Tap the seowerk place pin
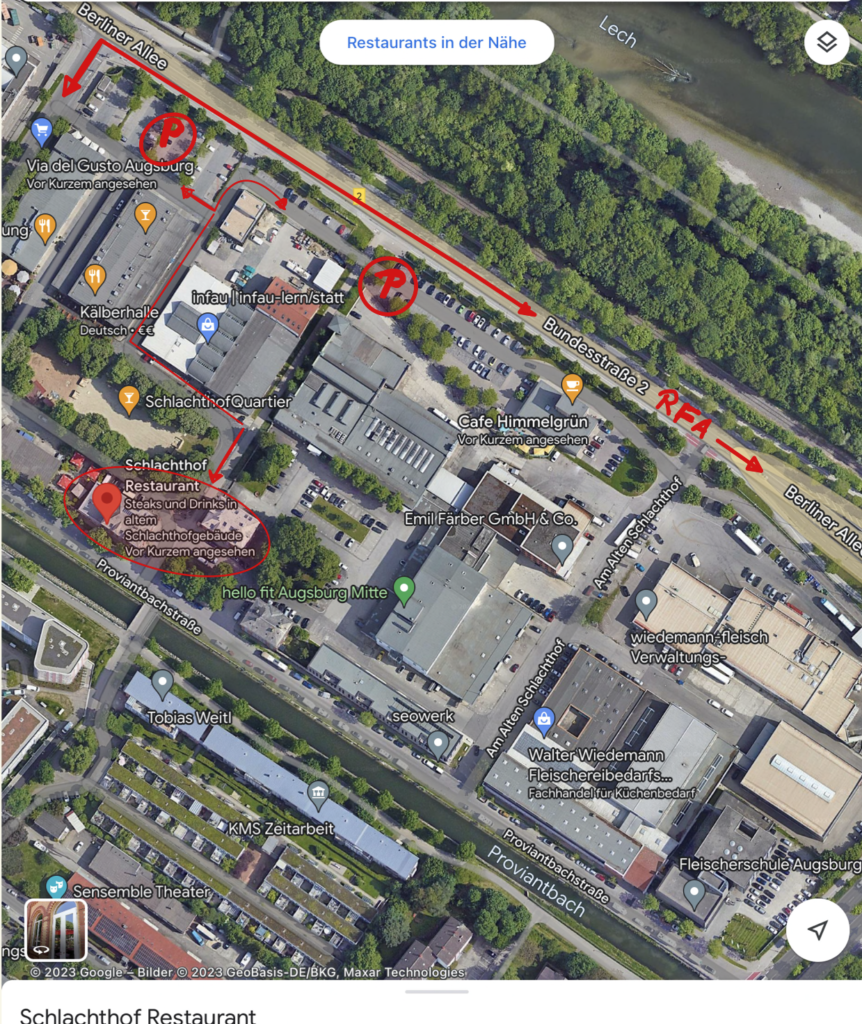 coord(437,742)
